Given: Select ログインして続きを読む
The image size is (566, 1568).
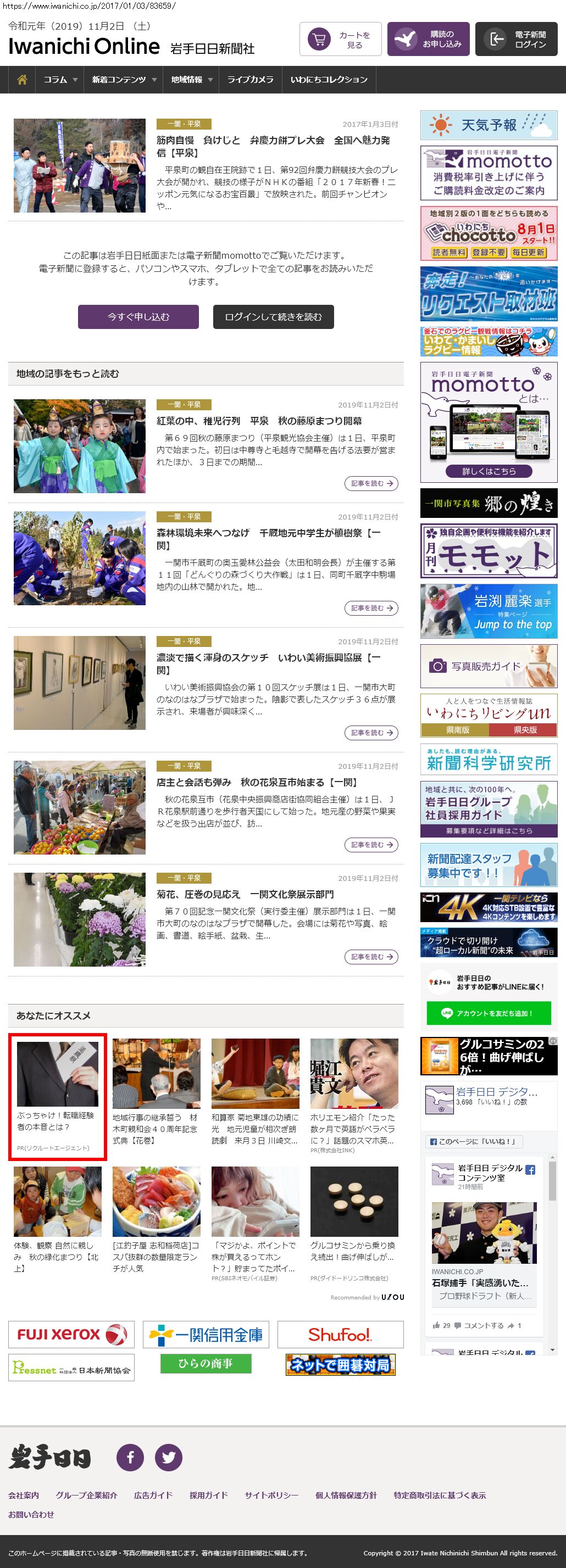Looking at the screenshot, I should pyautogui.click(x=273, y=317).
